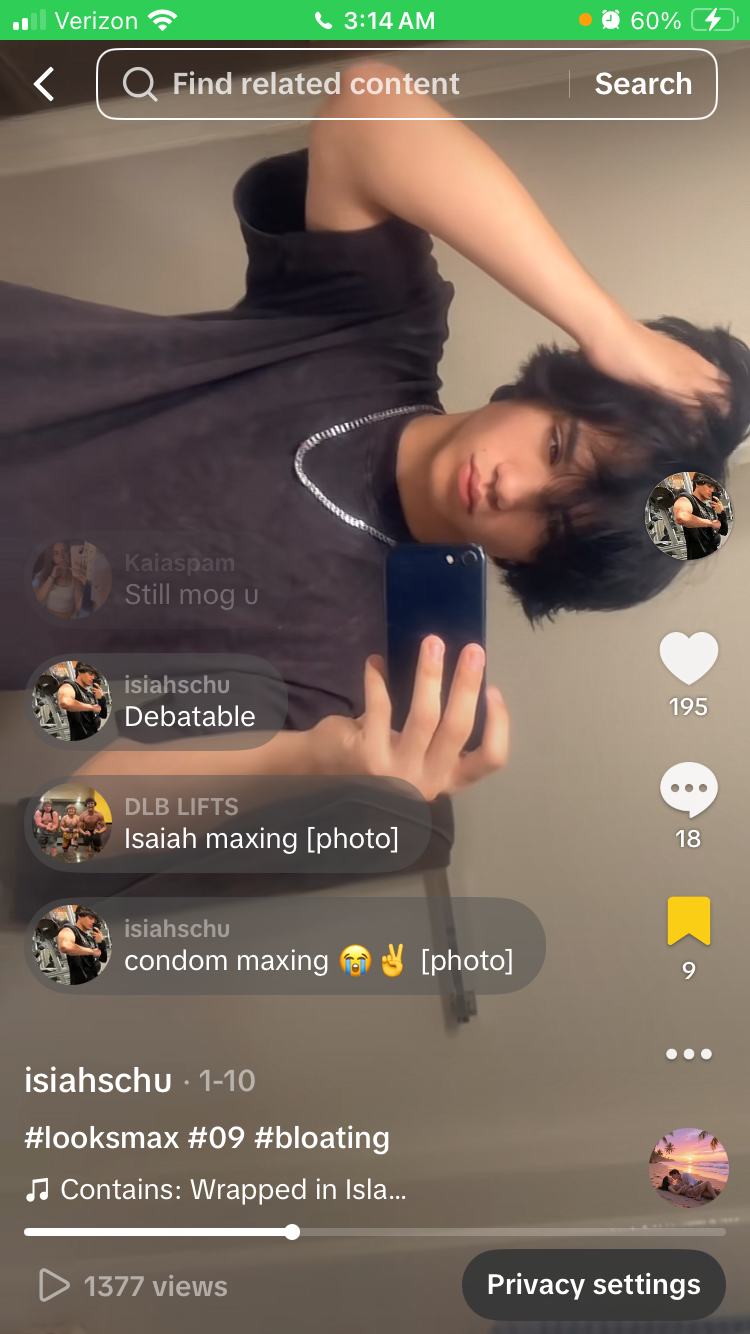Open the #looksmax hashtag
Screen dimensions: 750x1334
101,1138
